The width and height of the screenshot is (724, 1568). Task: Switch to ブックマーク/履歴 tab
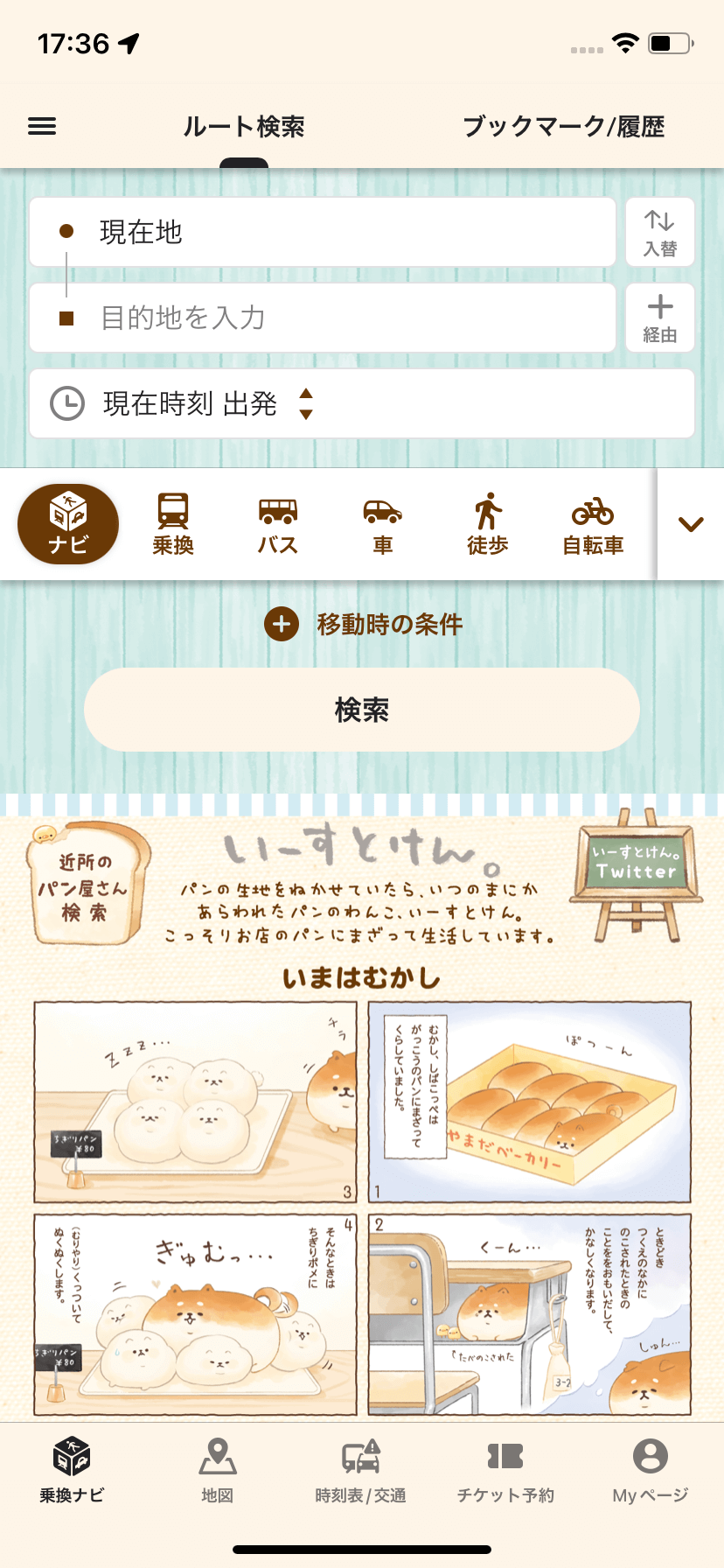tap(563, 127)
